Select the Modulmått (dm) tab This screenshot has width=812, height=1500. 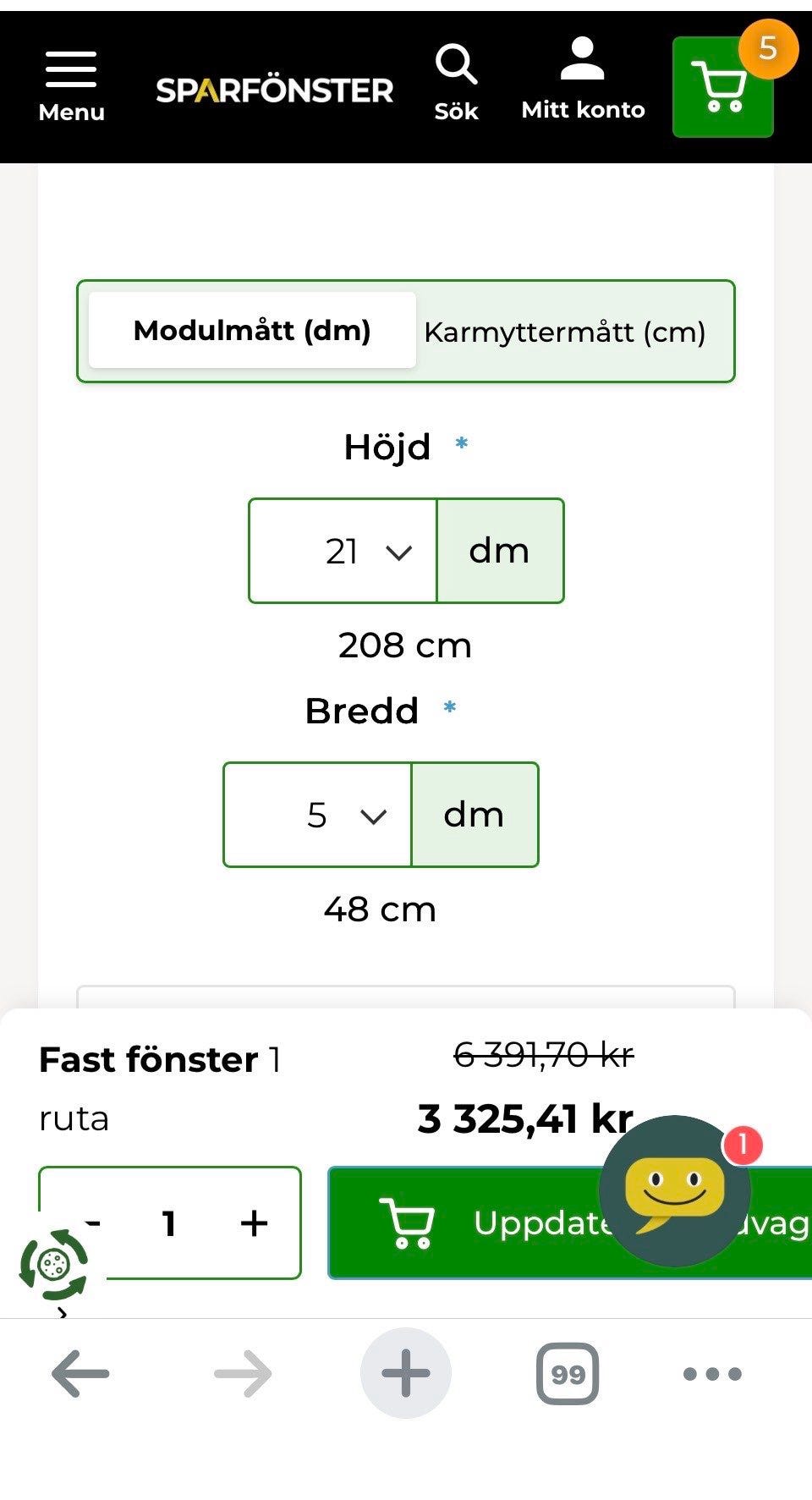pos(252,330)
